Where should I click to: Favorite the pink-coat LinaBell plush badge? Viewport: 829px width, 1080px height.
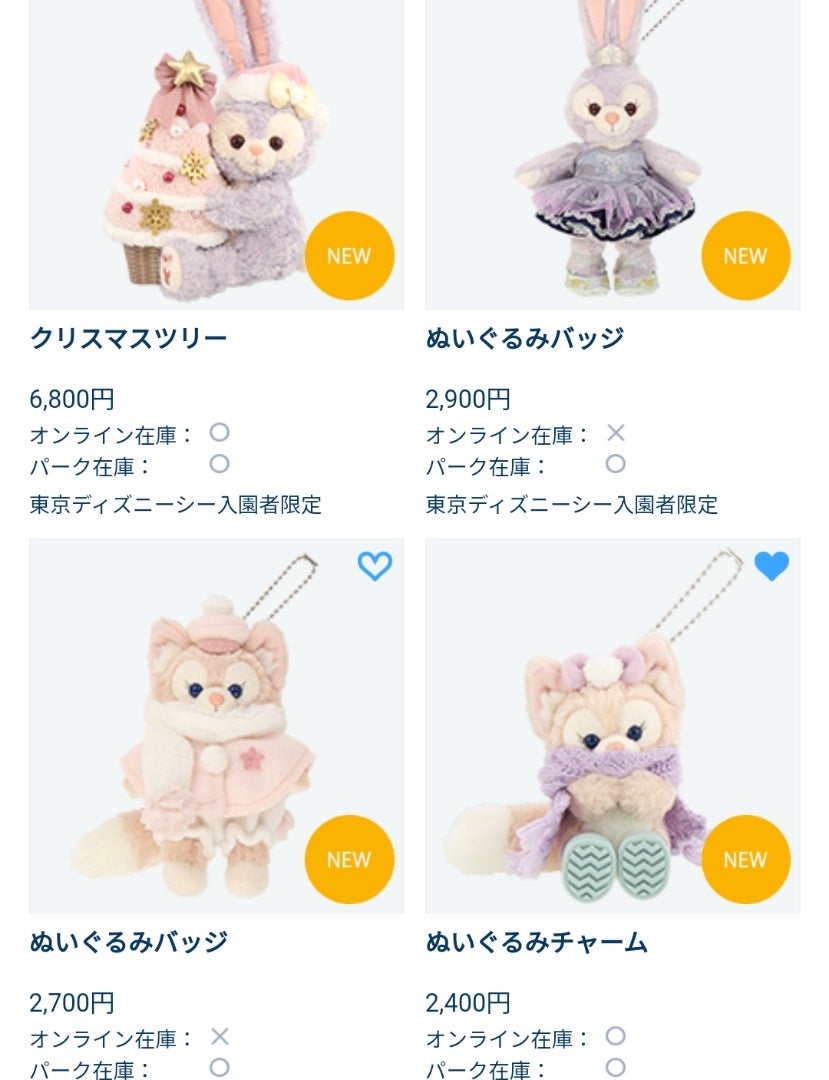[374, 565]
